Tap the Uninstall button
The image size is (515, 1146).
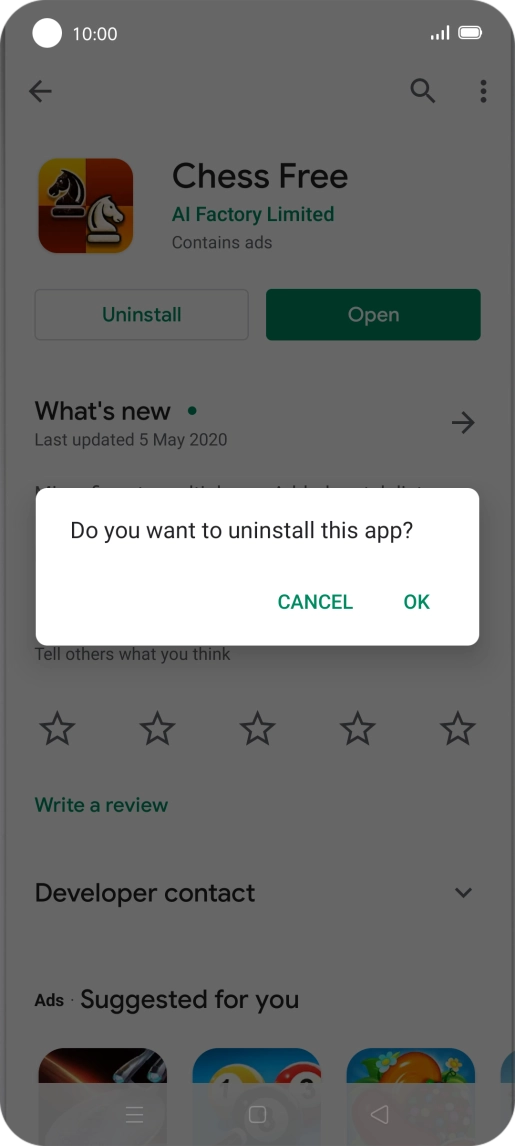[x=142, y=314]
